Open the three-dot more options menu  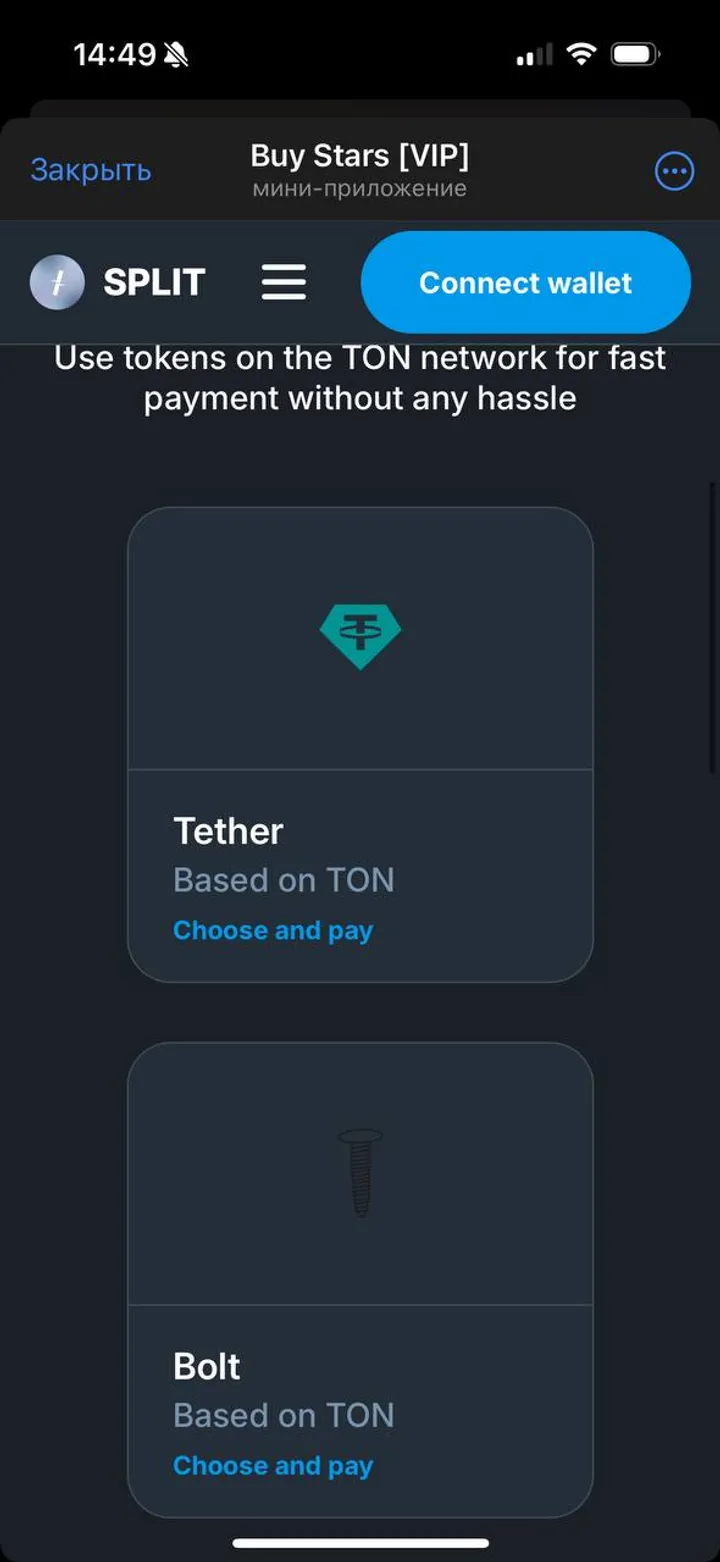point(673,171)
